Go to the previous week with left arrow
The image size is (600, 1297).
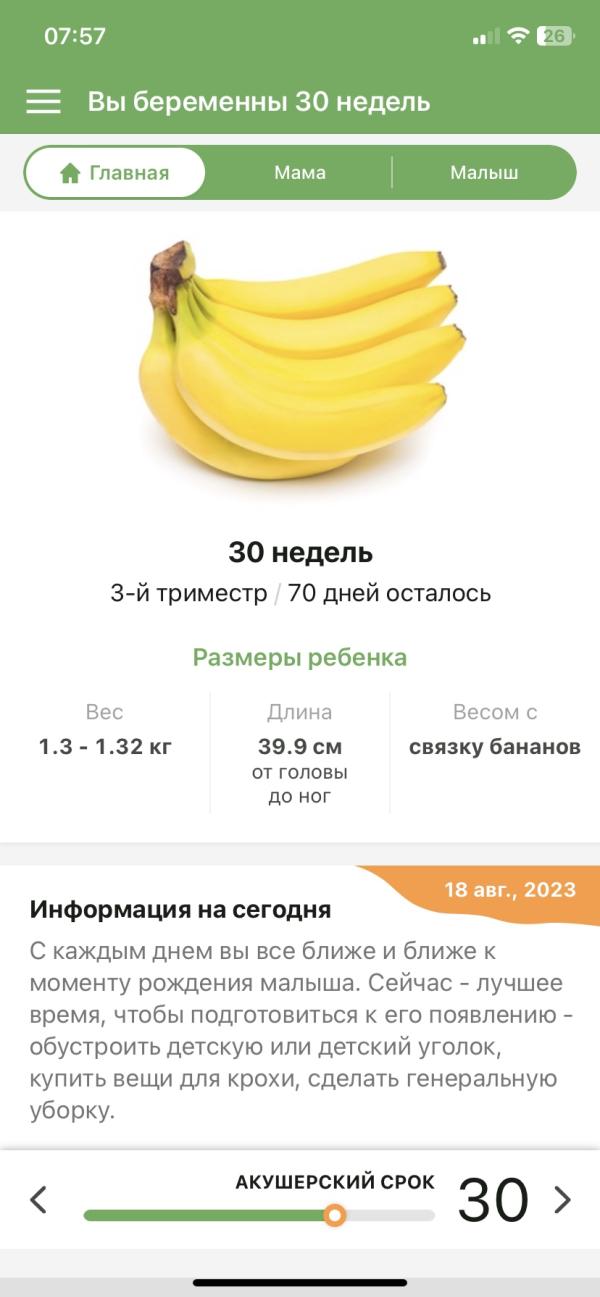click(39, 1200)
